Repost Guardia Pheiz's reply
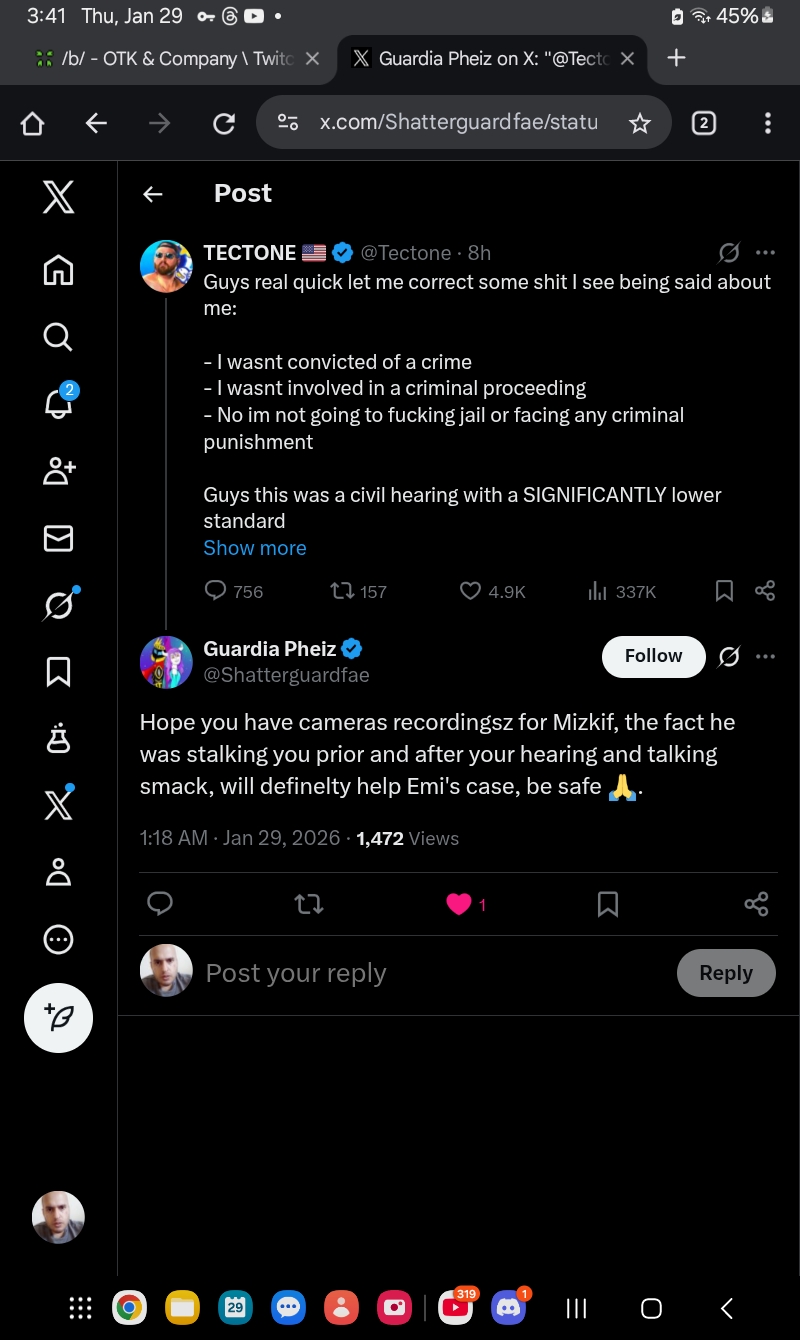This screenshot has height=1340, width=800. point(309,904)
